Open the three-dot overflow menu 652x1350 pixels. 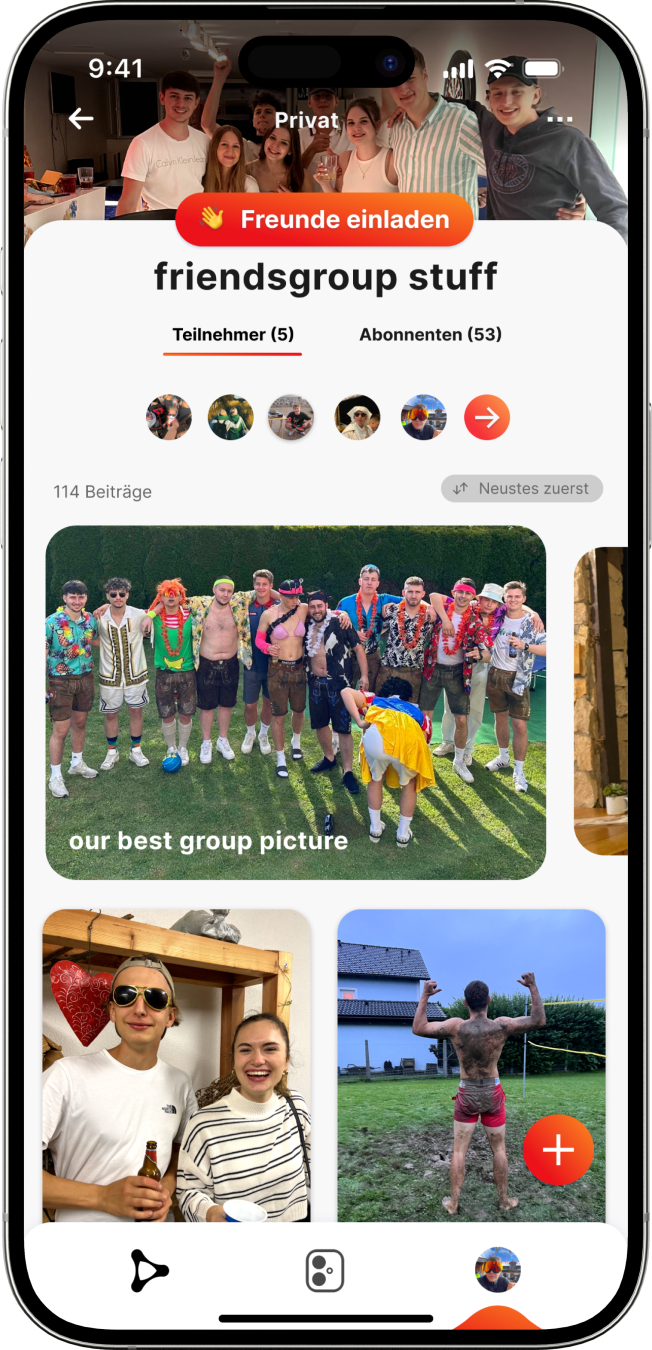[x=560, y=119]
